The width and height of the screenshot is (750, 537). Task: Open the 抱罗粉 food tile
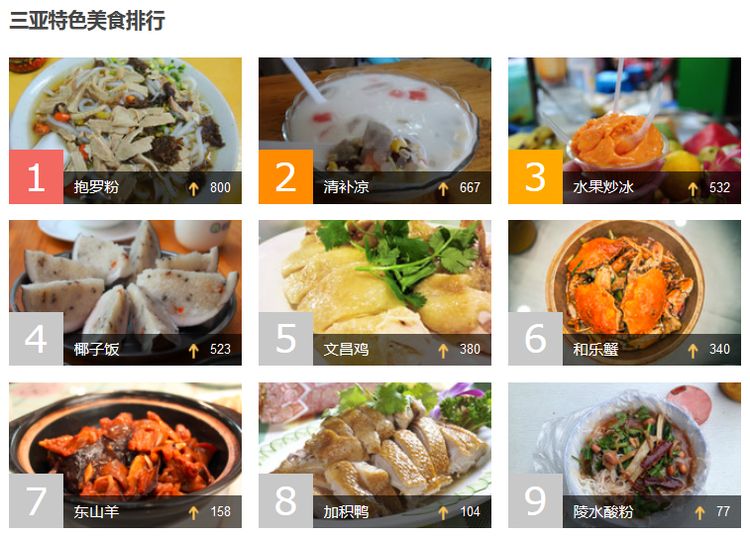(x=125, y=130)
